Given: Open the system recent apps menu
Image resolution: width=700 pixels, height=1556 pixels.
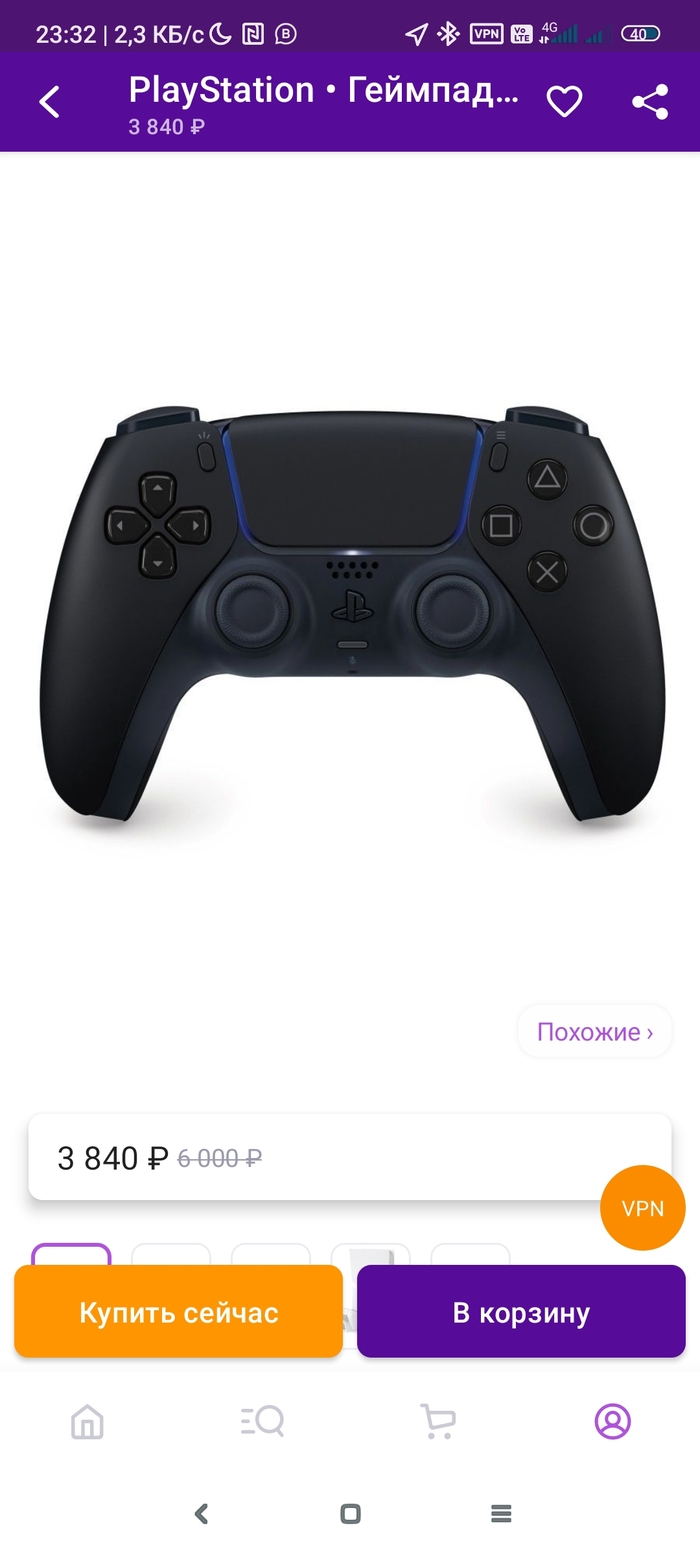Looking at the screenshot, I should coord(501,1513).
